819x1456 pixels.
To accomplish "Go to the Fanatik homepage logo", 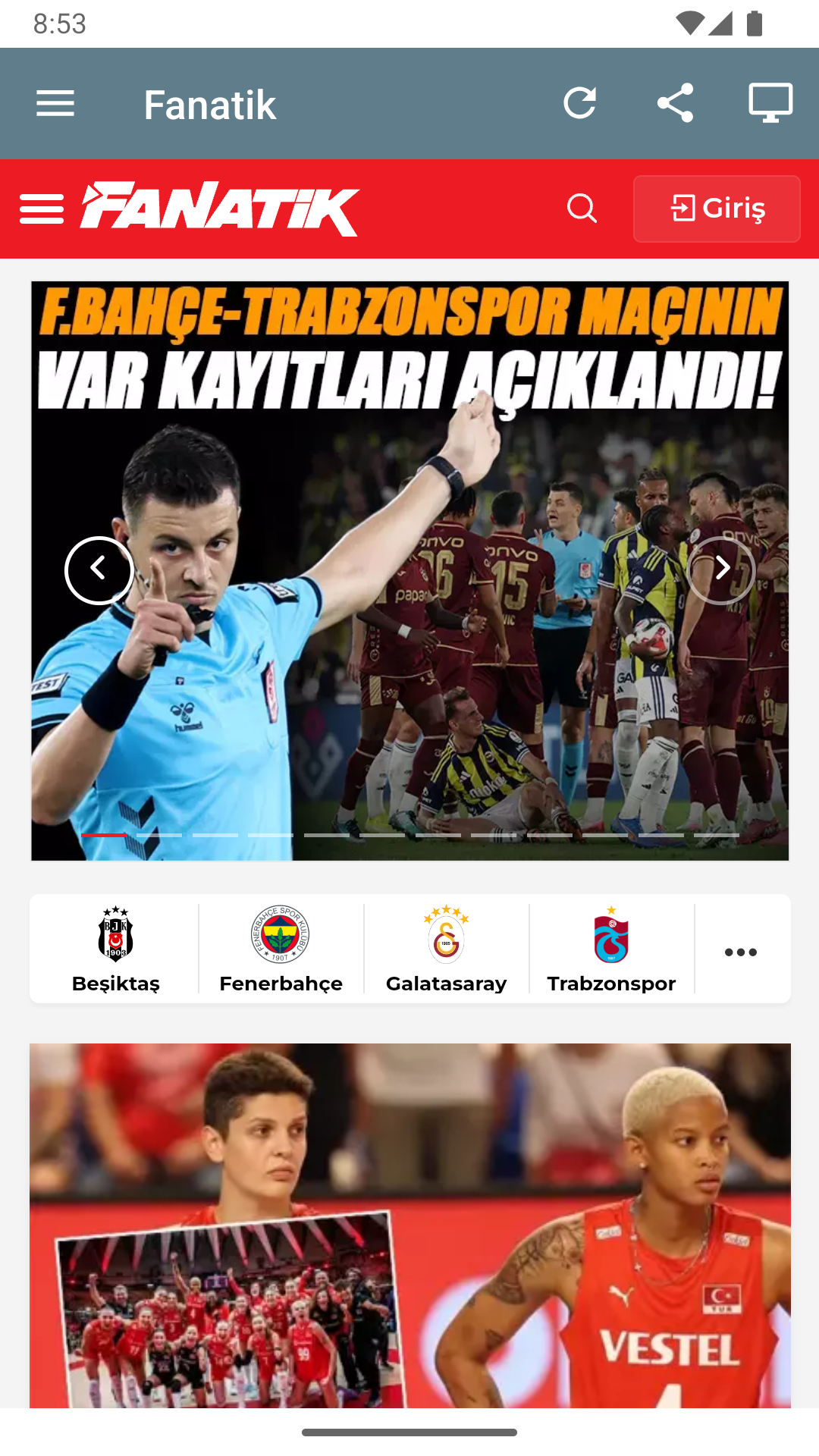I will (x=220, y=209).
